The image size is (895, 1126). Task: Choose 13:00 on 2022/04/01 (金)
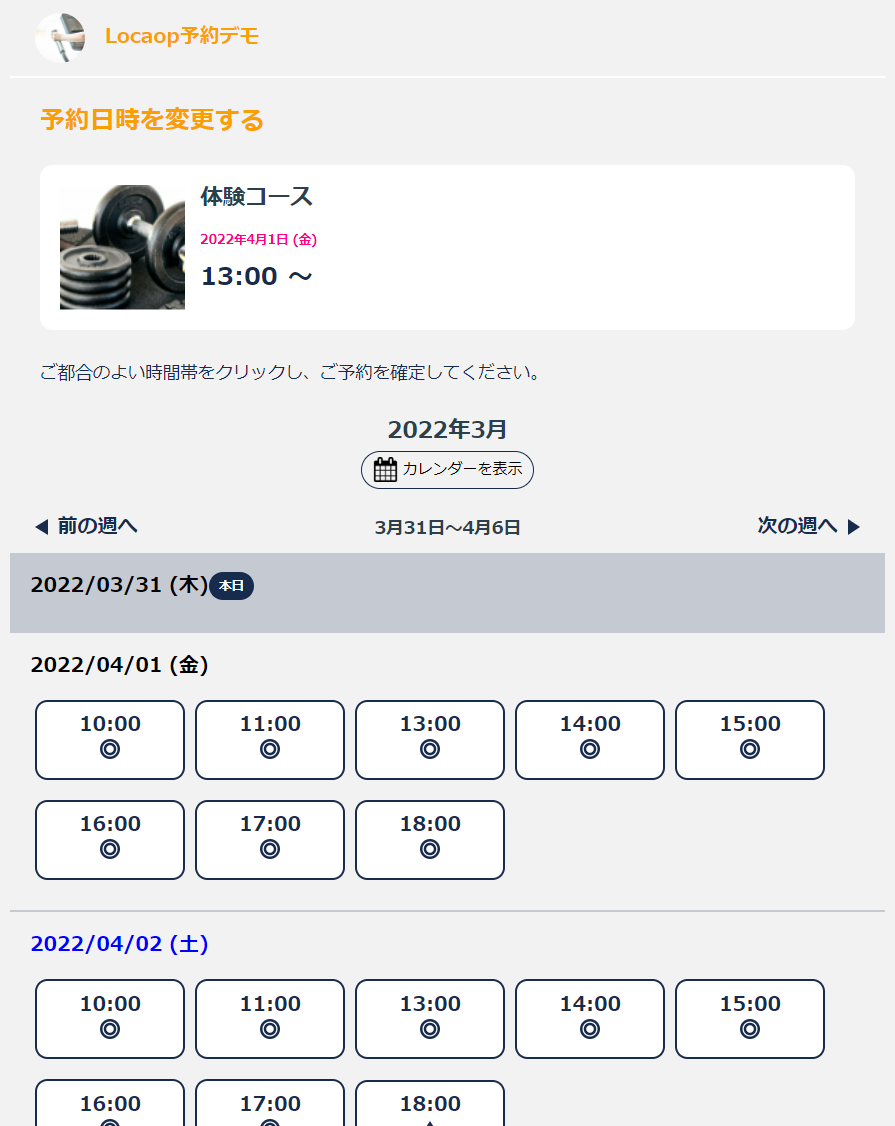(430, 740)
